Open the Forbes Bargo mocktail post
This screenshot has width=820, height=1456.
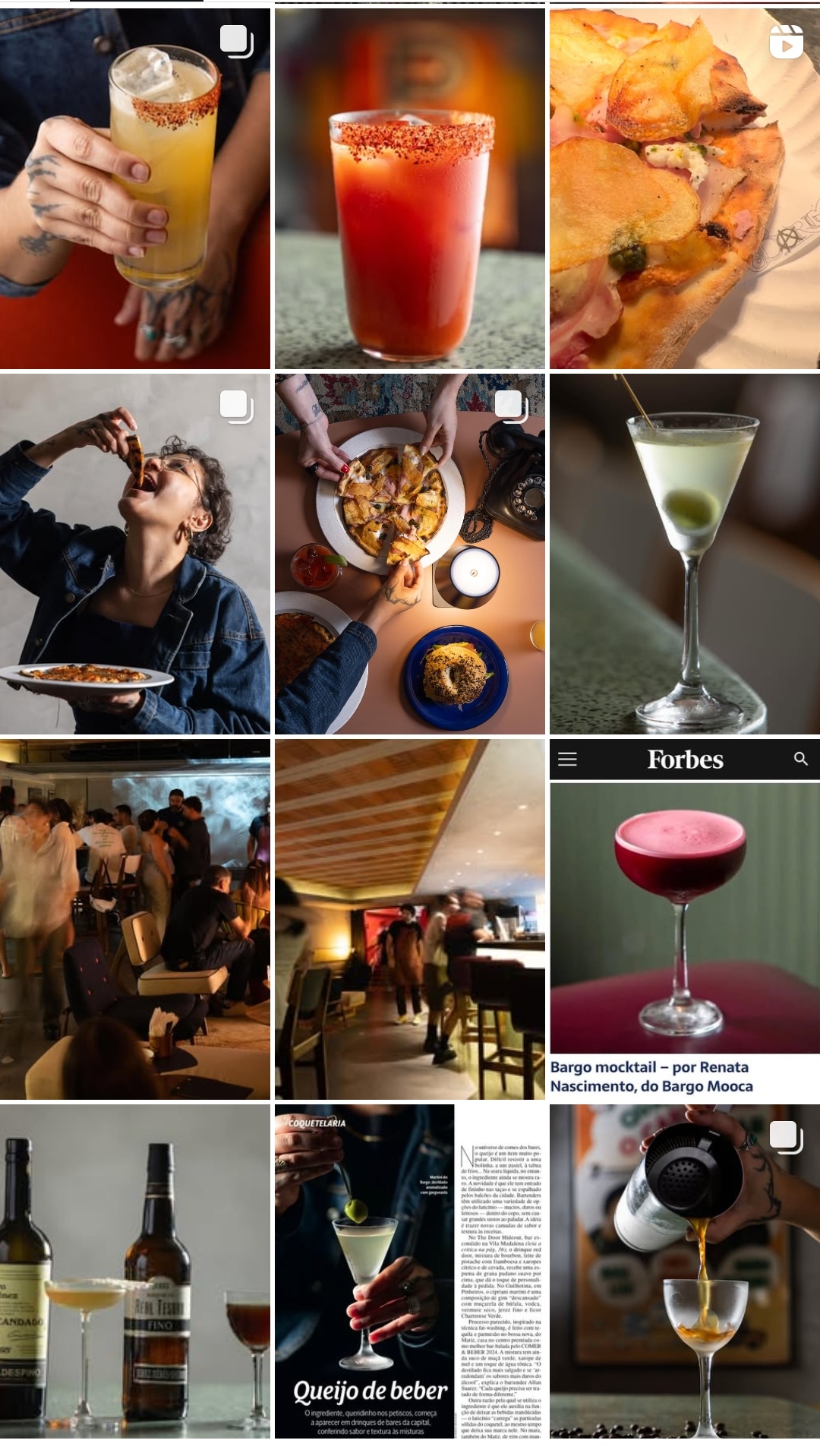[x=684, y=919]
